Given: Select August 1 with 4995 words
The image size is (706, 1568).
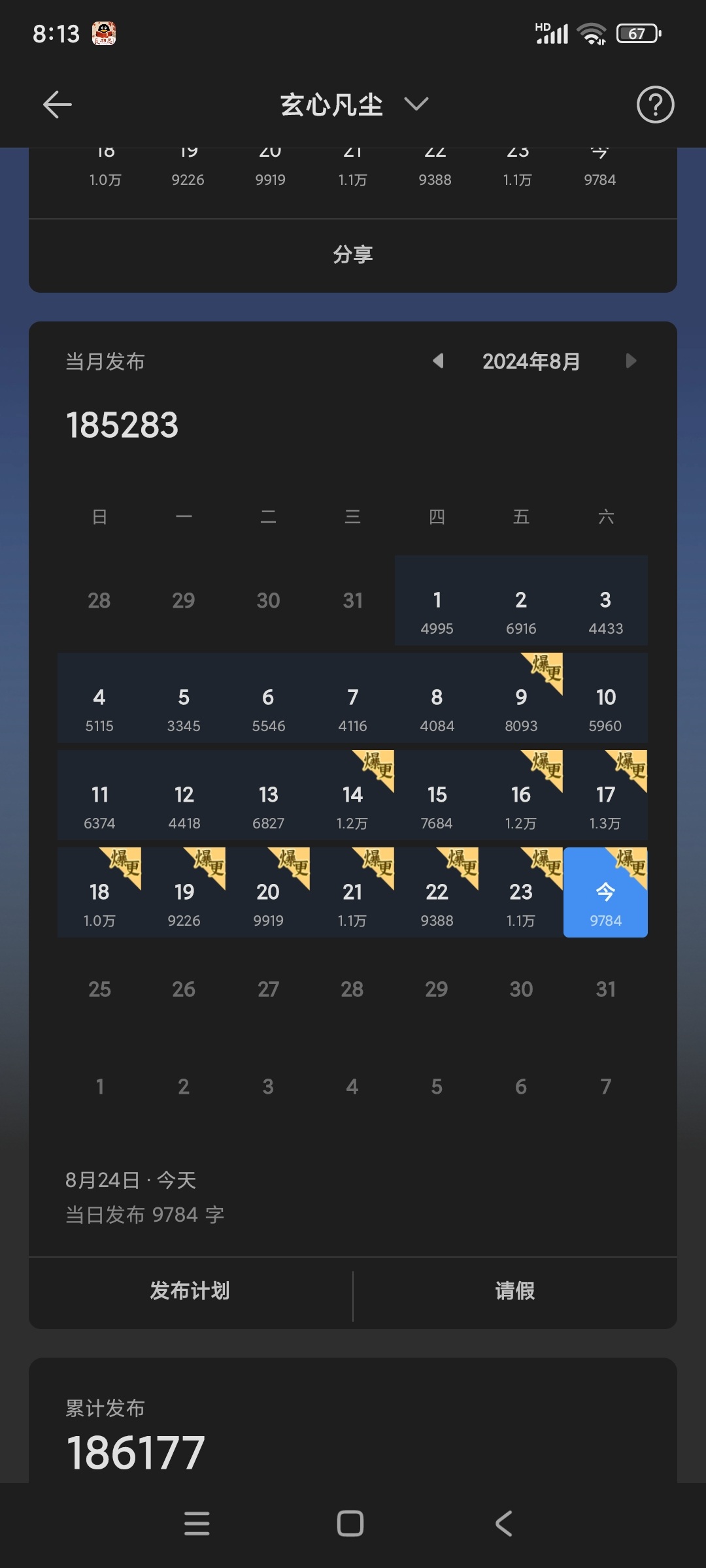Looking at the screenshot, I should pyautogui.click(x=437, y=600).
